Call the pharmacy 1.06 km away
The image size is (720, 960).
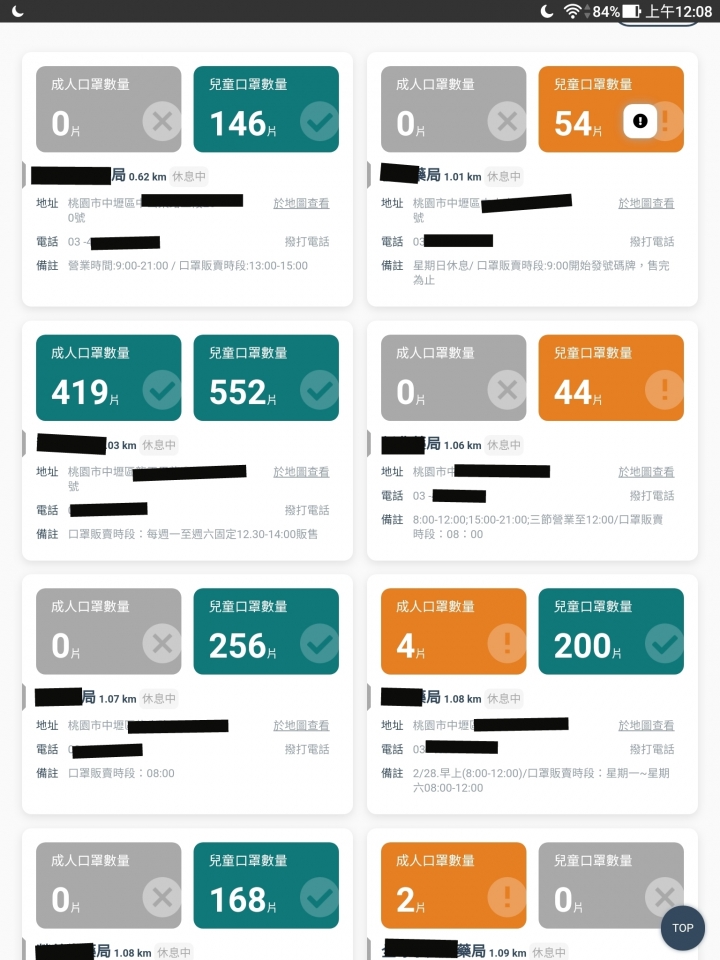651,496
